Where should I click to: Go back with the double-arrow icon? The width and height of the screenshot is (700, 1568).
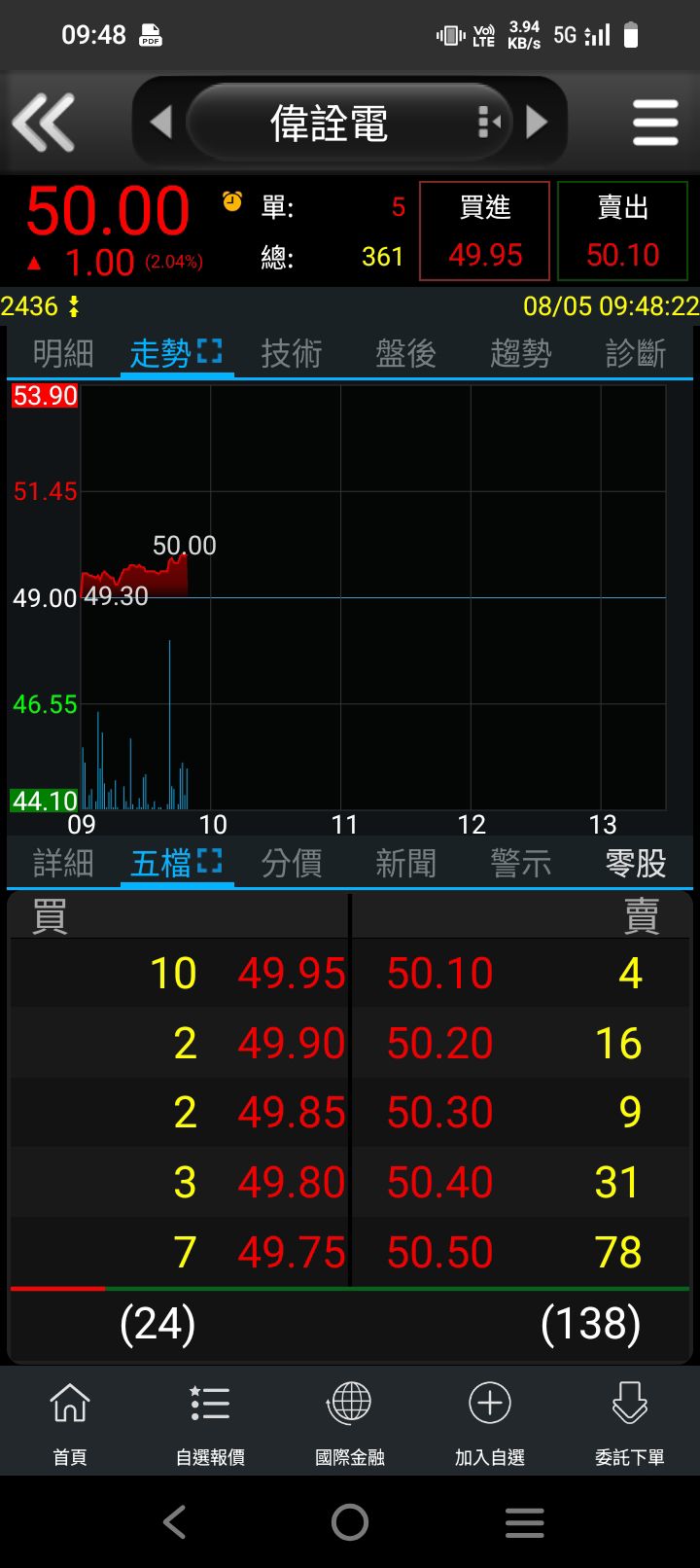click(44, 123)
